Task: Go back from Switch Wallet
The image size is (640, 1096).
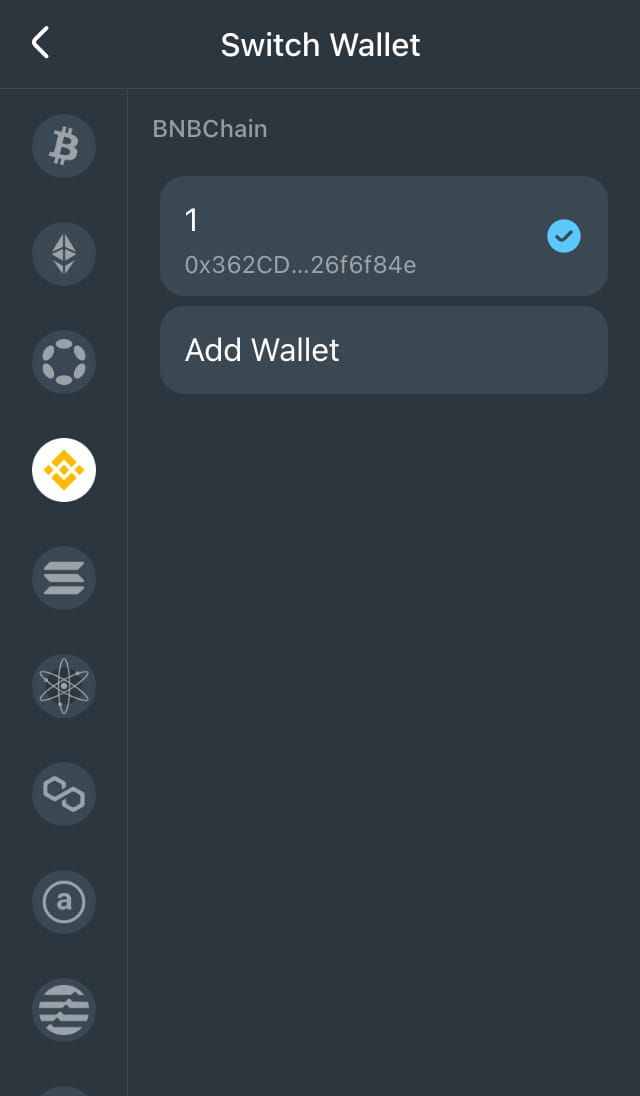Action: (x=41, y=43)
